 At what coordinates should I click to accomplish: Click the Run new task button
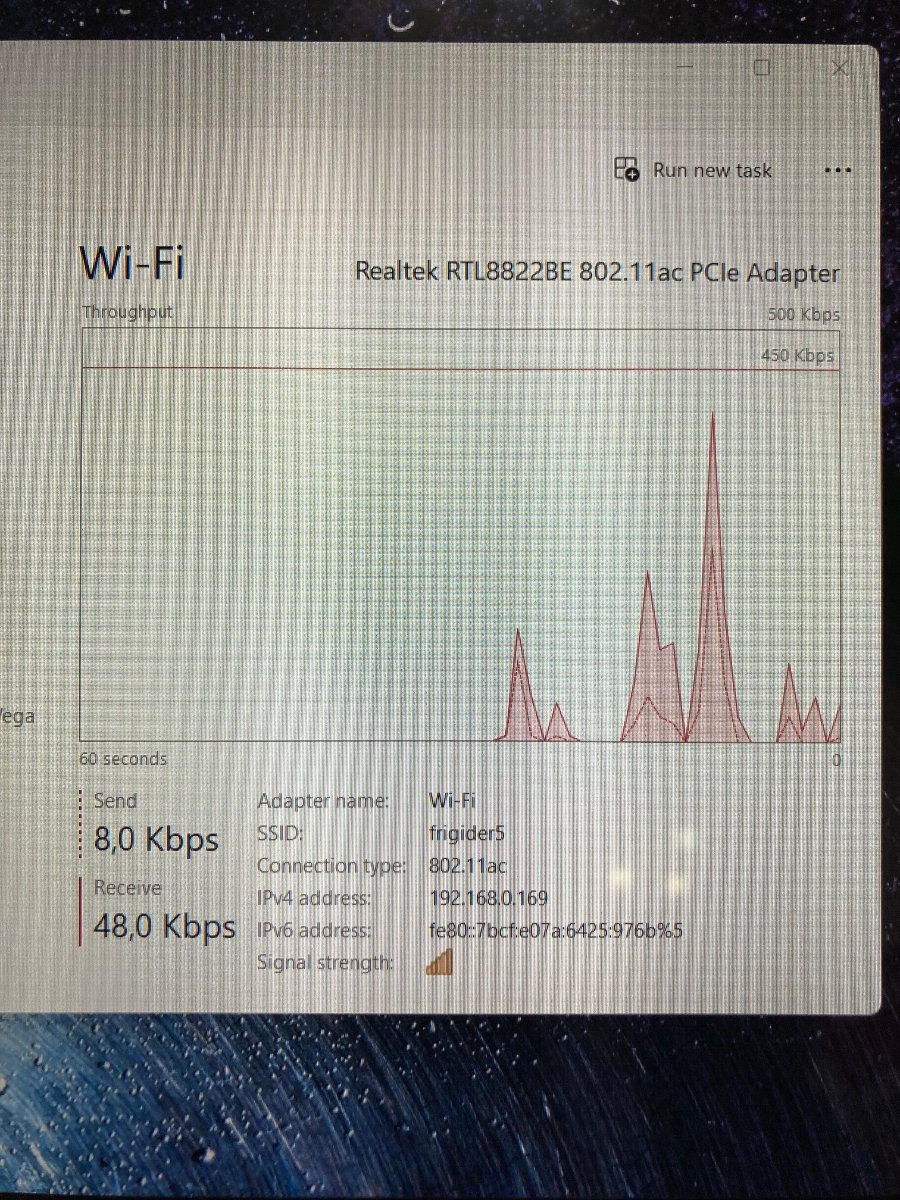point(693,170)
